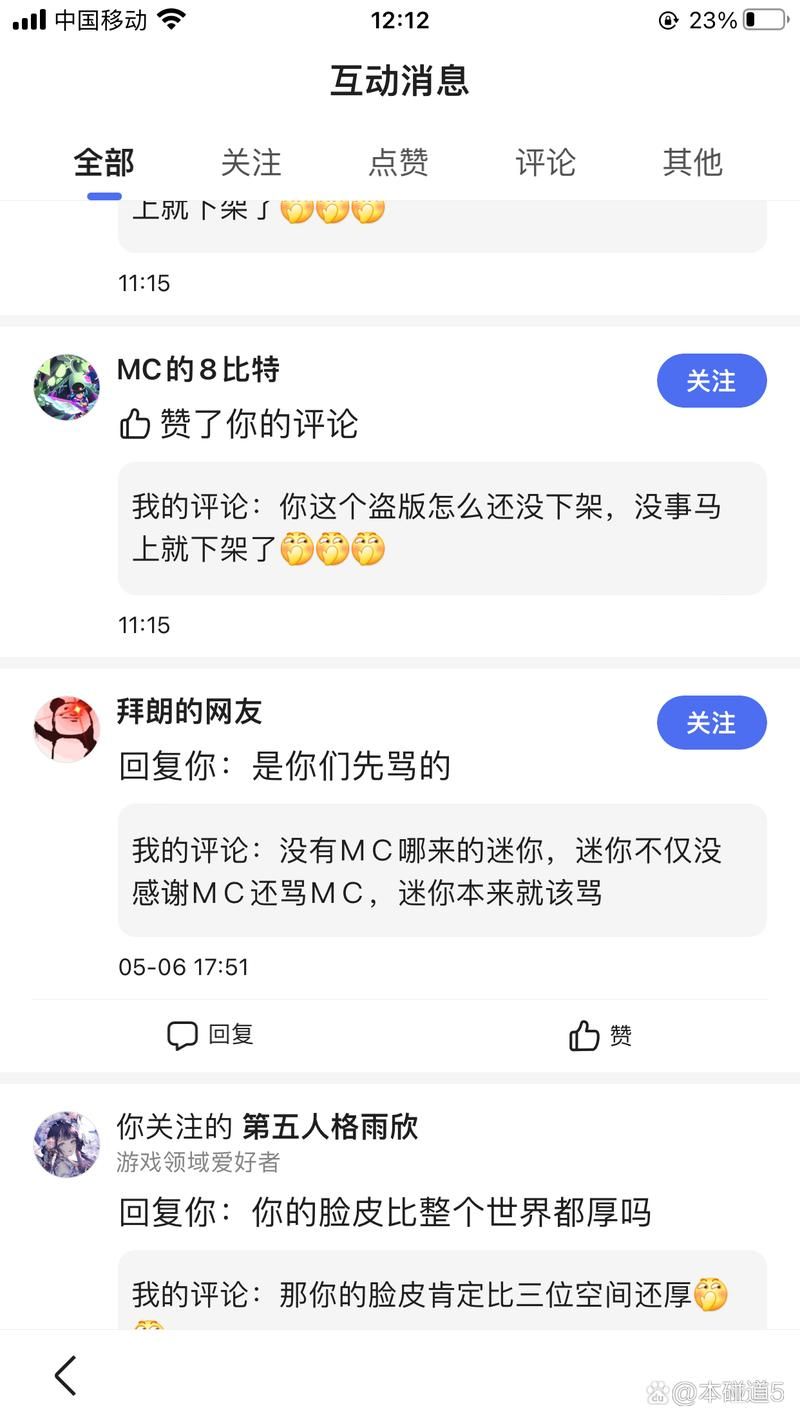
Task: Open 拜朗的网友's profile avatar
Action: pyautogui.click(x=65, y=729)
